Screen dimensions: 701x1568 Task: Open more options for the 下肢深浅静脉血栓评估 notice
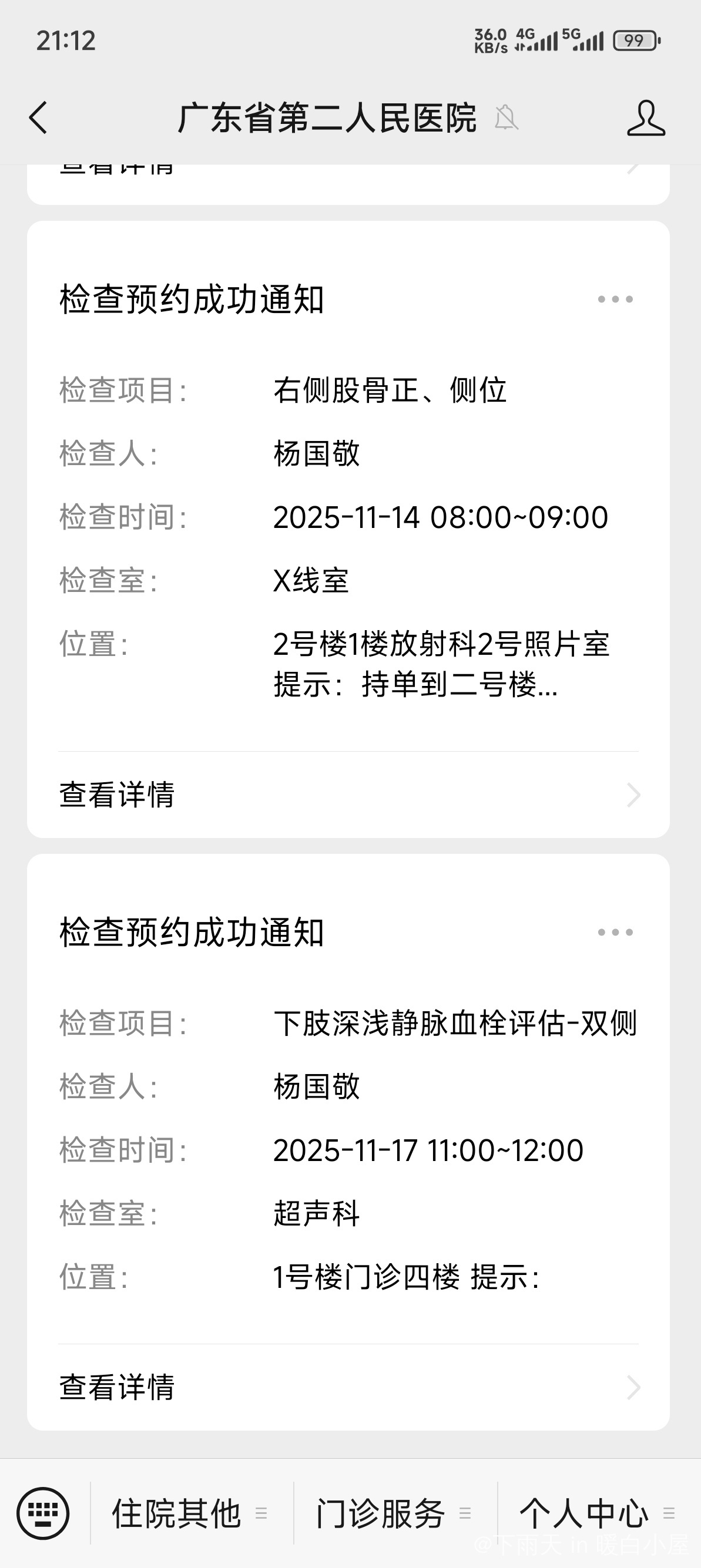tap(615, 932)
